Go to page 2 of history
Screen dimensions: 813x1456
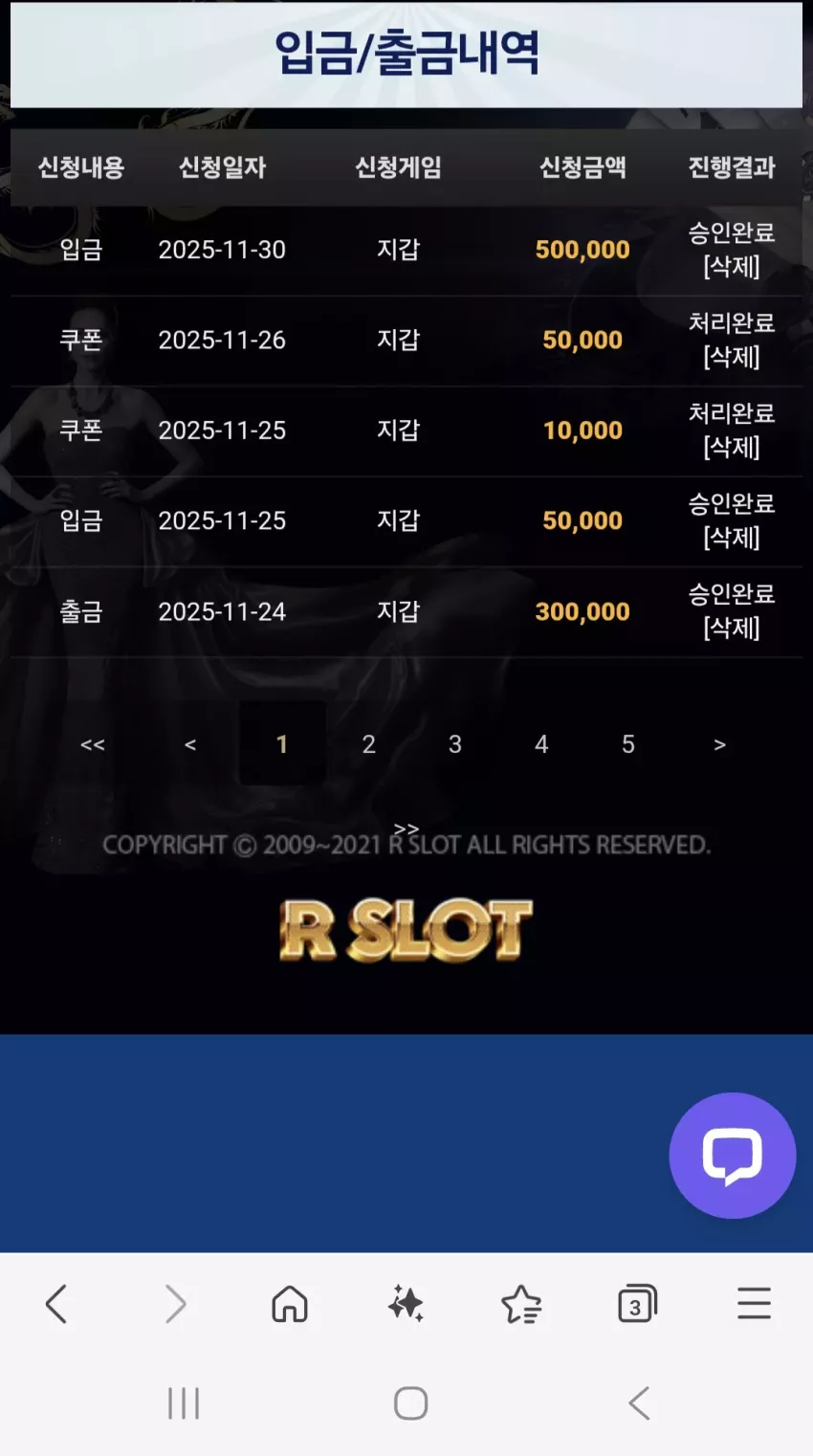(x=368, y=744)
